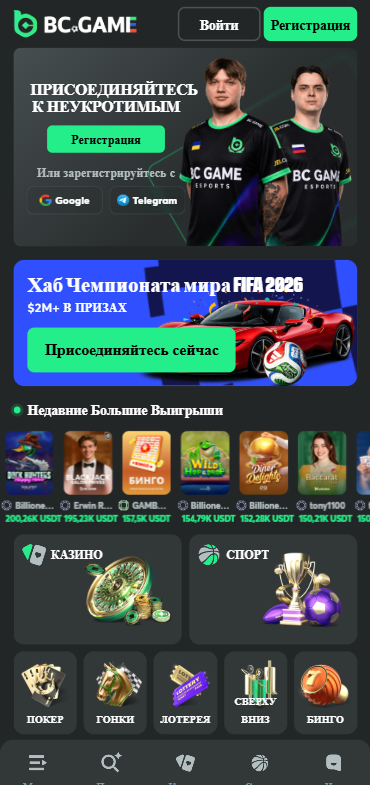
Task: Select the Гонки category
Action: click(x=115, y=692)
